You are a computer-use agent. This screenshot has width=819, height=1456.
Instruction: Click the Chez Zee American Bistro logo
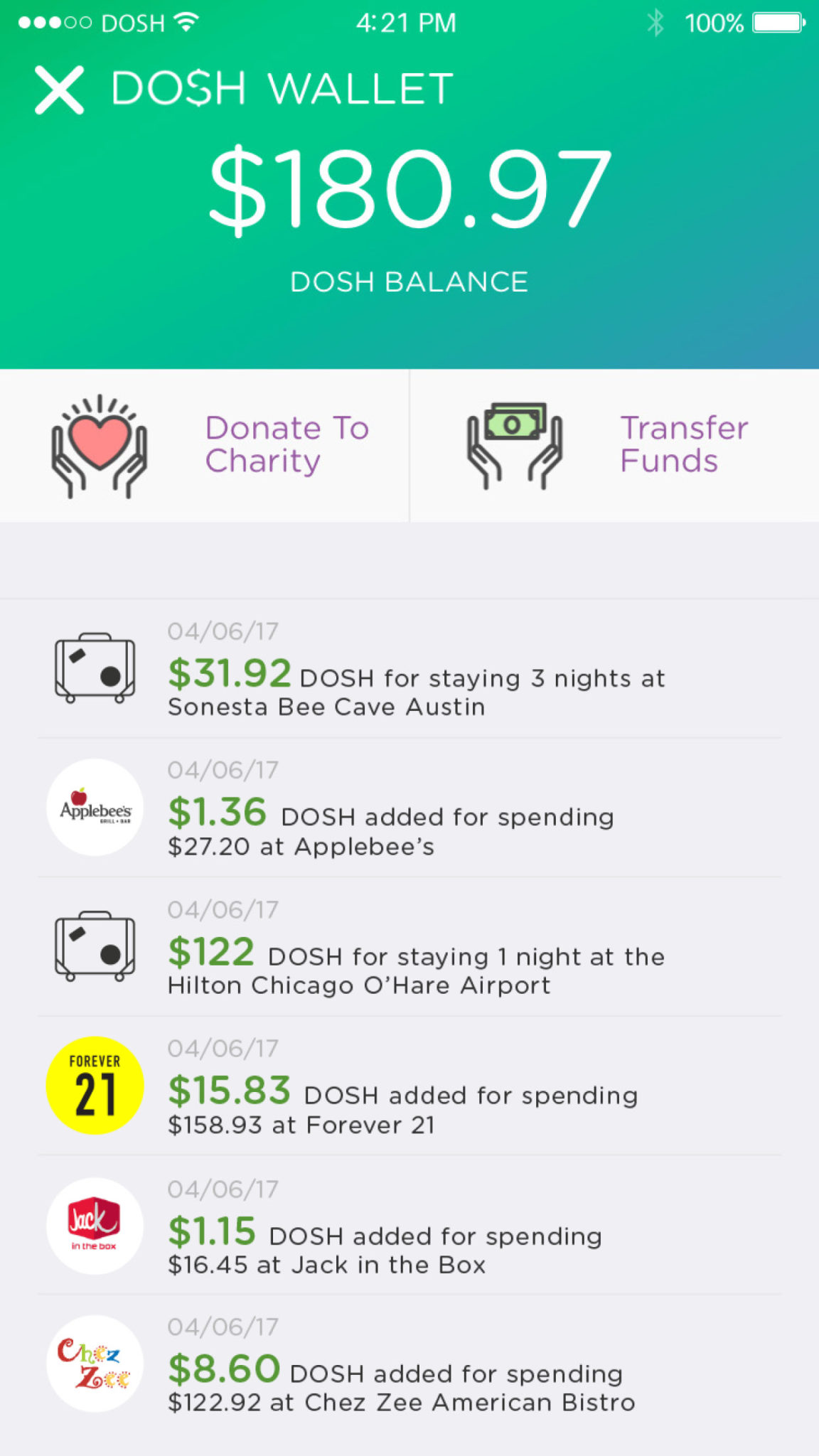tap(93, 1362)
